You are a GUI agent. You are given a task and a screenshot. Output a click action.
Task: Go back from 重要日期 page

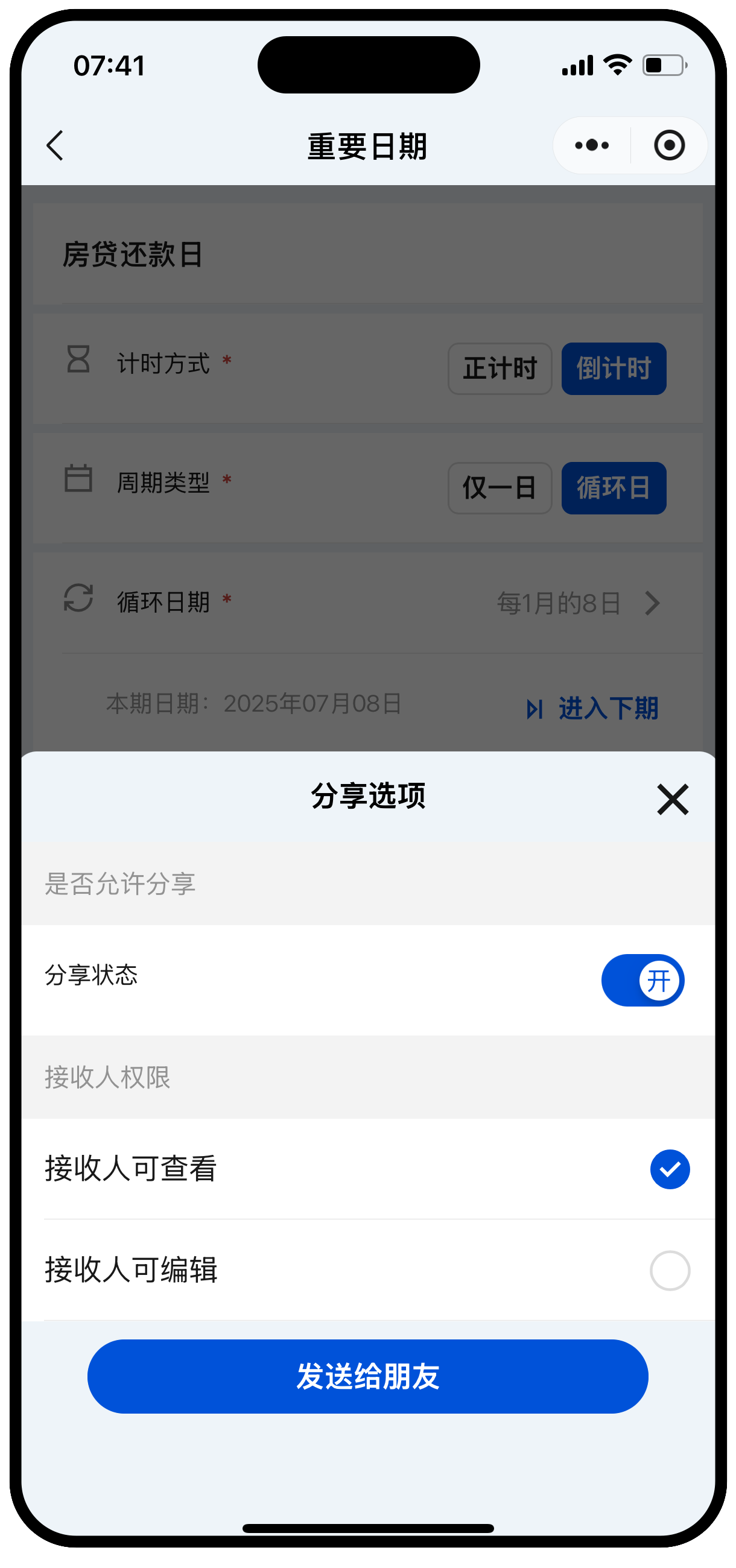(55, 145)
